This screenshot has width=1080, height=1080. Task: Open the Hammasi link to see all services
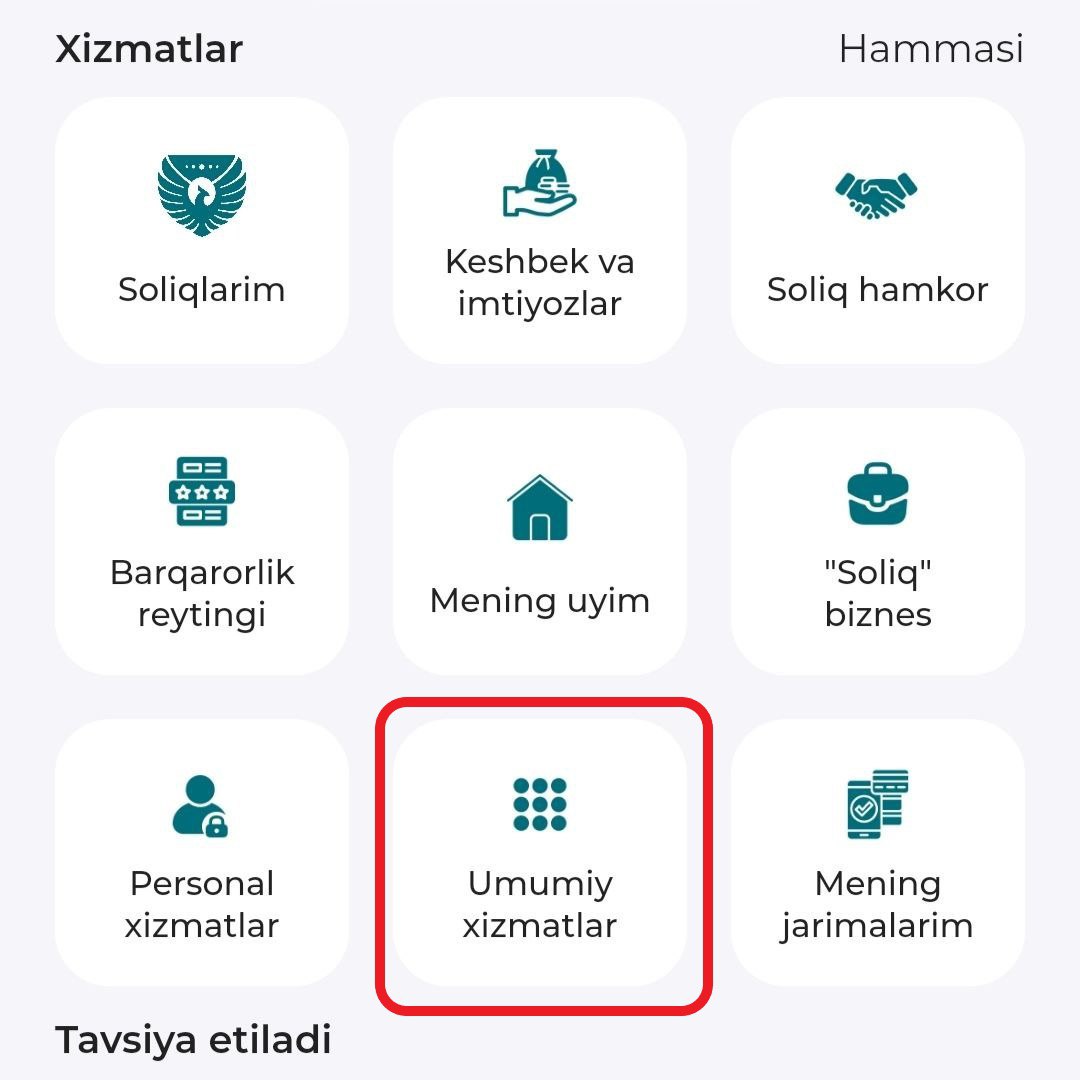click(x=930, y=48)
